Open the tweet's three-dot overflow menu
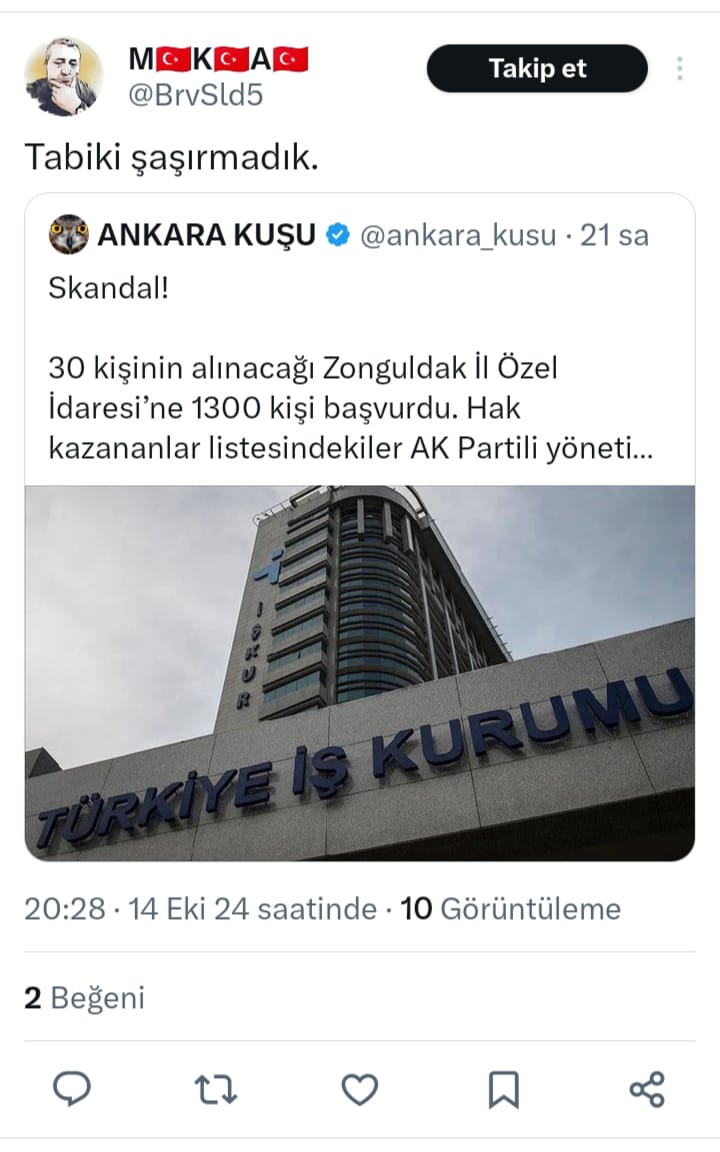Viewport: 720px width, 1152px height. [x=680, y=69]
